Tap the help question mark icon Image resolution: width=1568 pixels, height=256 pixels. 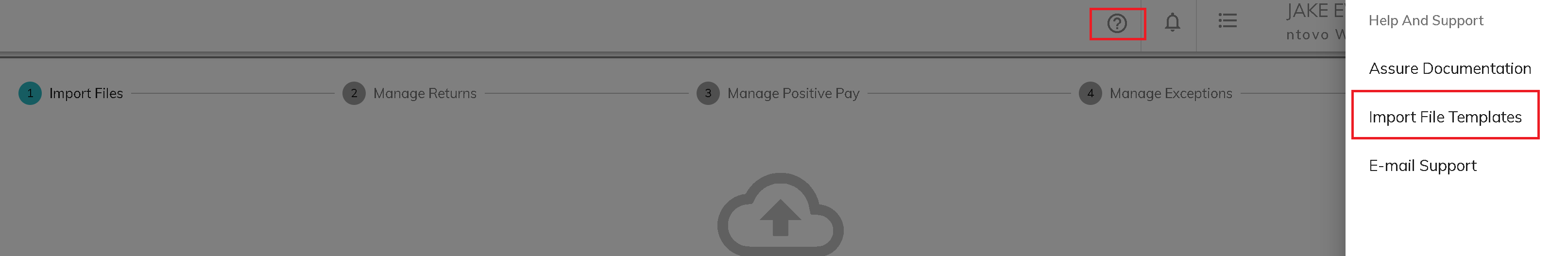tap(1116, 24)
